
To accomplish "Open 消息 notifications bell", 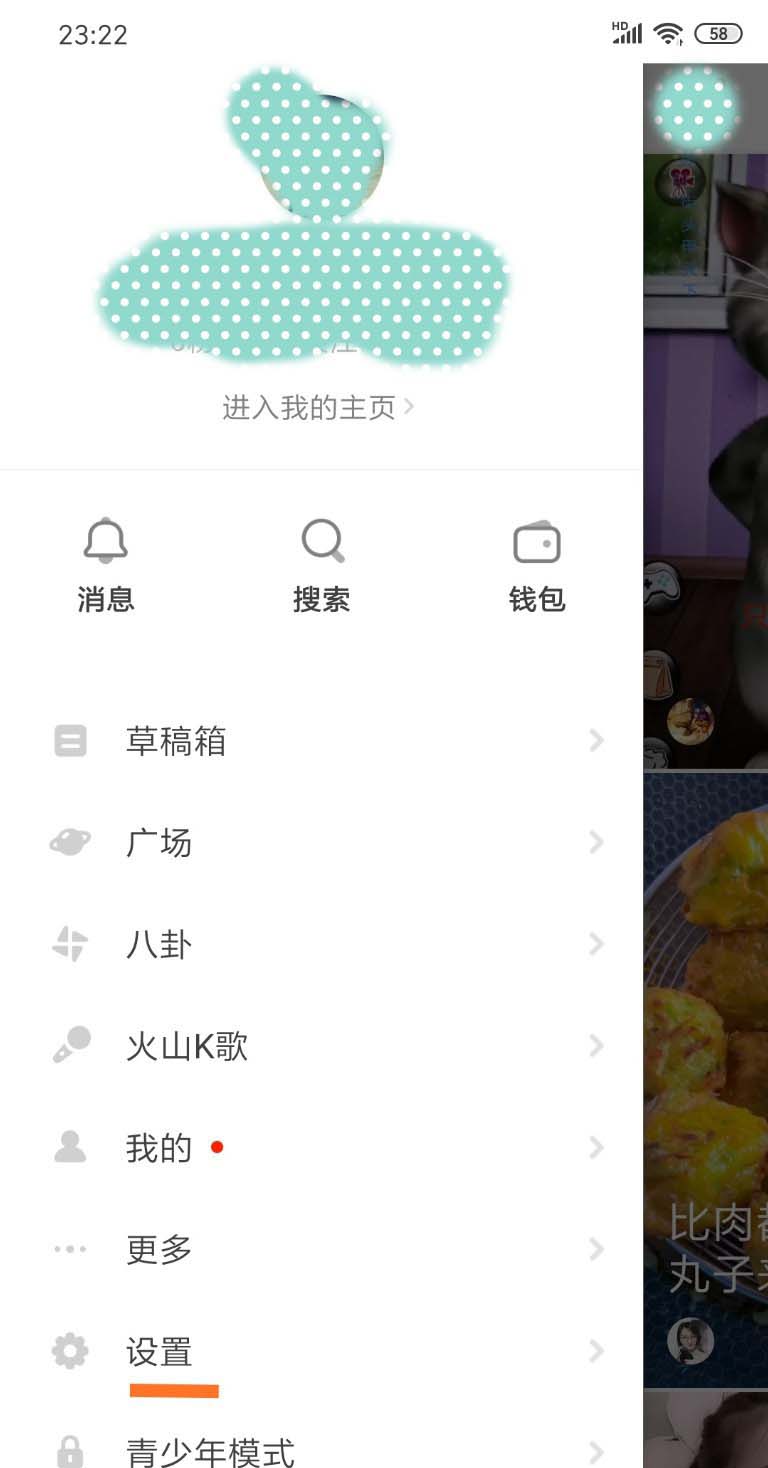I will (x=106, y=565).
